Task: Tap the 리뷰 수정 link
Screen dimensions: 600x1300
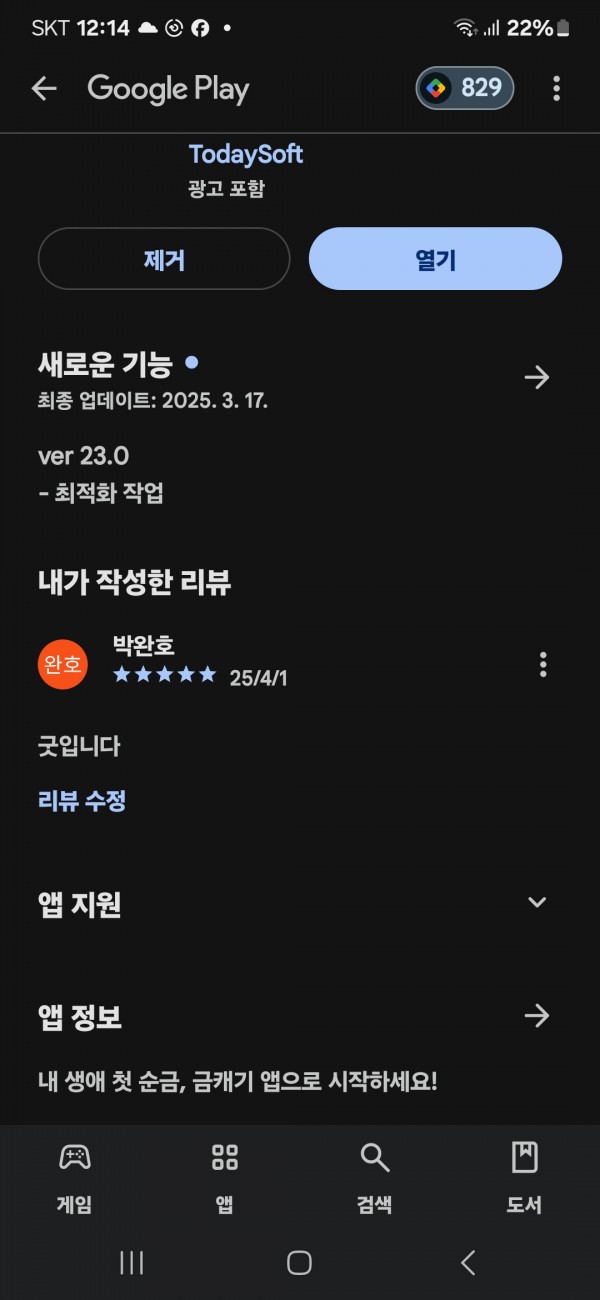Action: (x=82, y=801)
